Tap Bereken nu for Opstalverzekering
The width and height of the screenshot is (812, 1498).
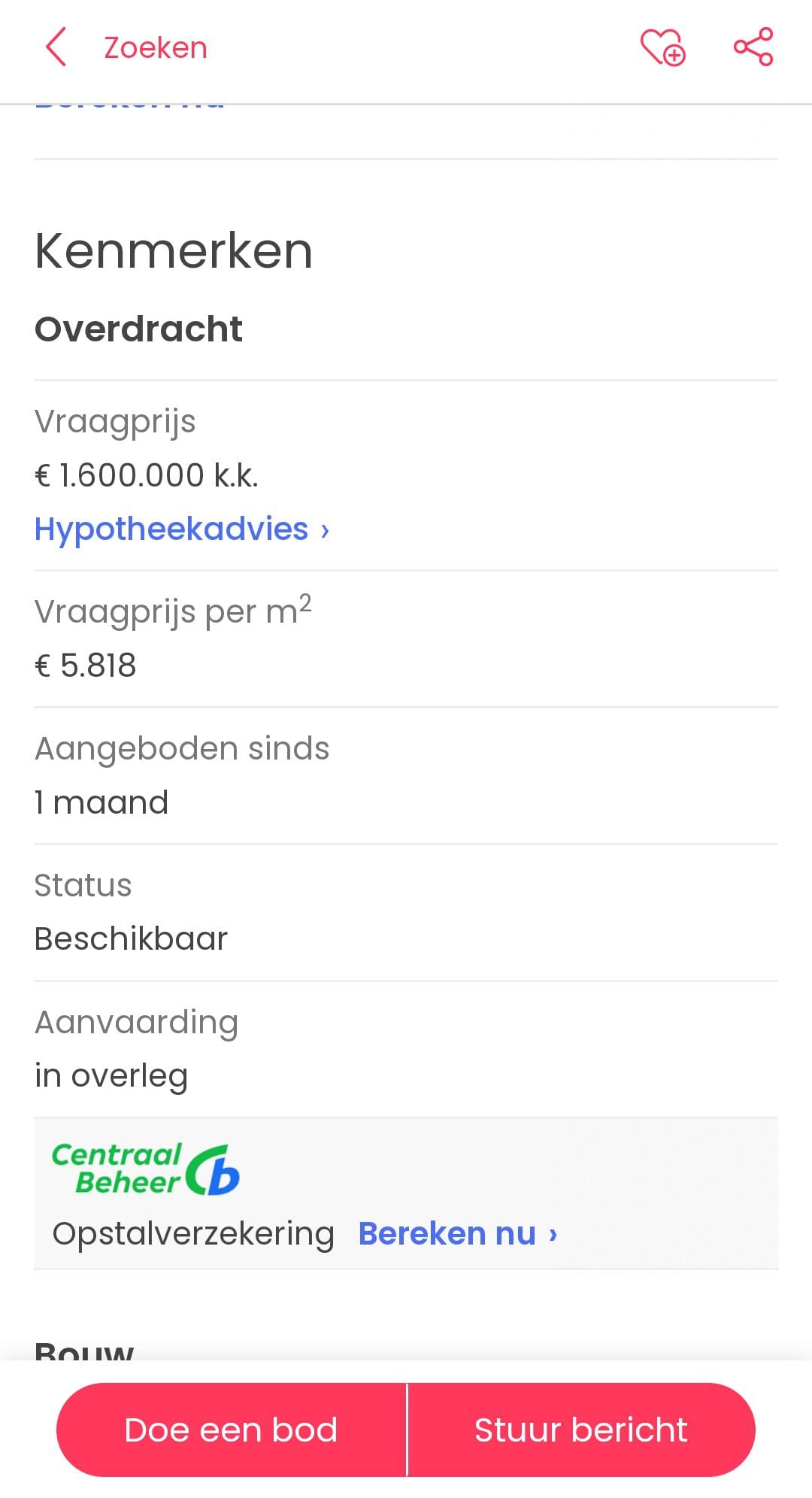point(457,1233)
